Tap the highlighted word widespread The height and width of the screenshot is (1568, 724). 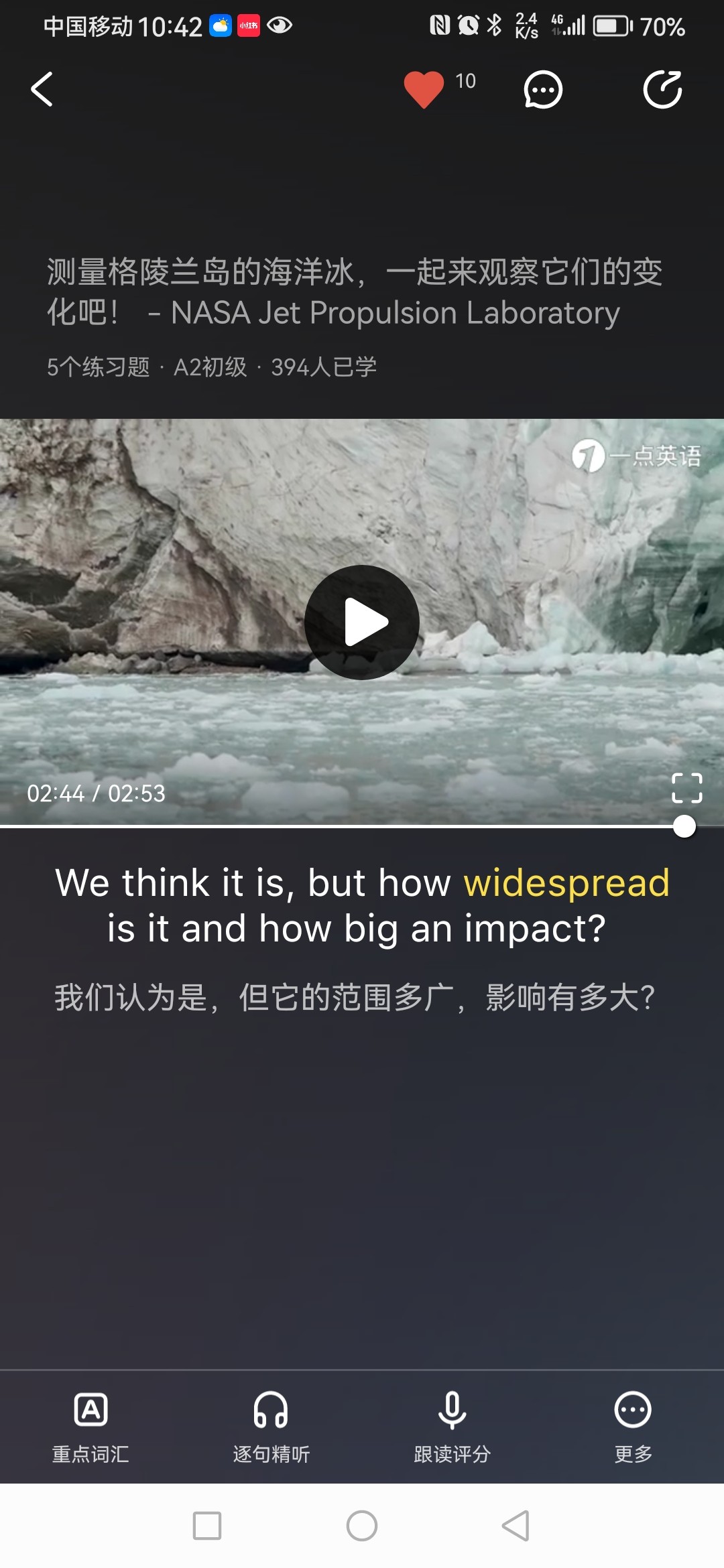click(x=566, y=883)
